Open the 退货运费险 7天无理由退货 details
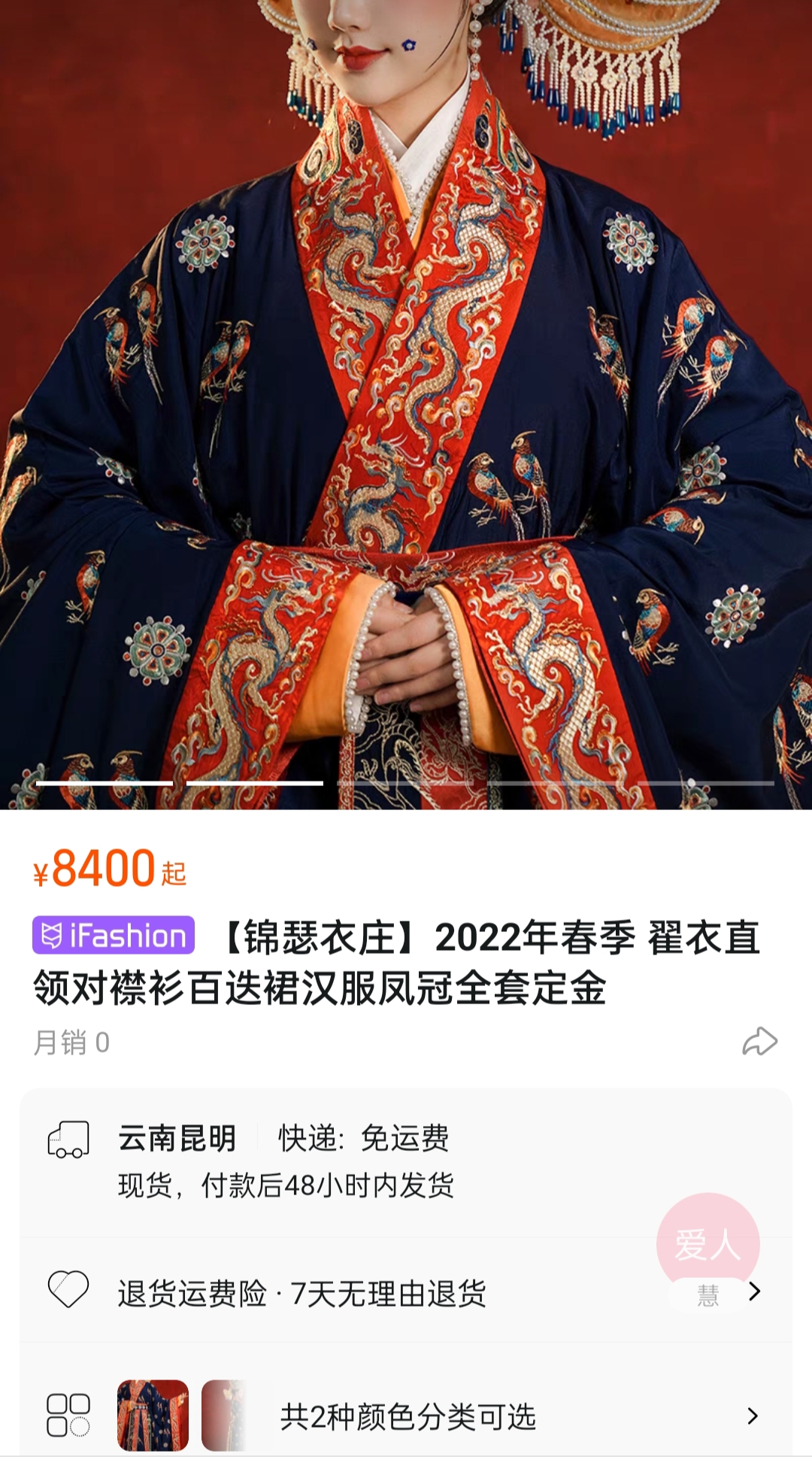812x1469 pixels. [x=406, y=1292]
